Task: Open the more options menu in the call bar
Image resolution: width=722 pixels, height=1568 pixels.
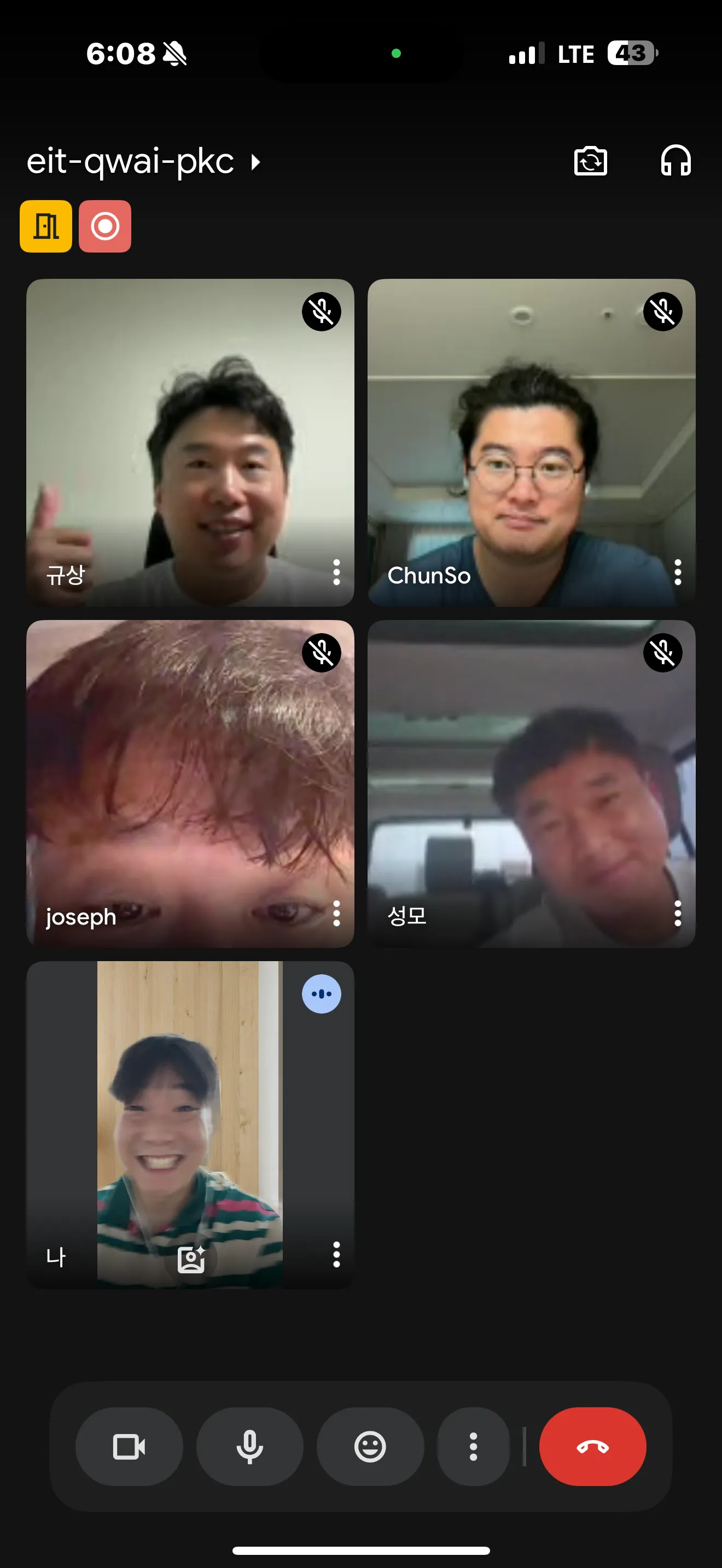Action: (x=473, y=1446)
